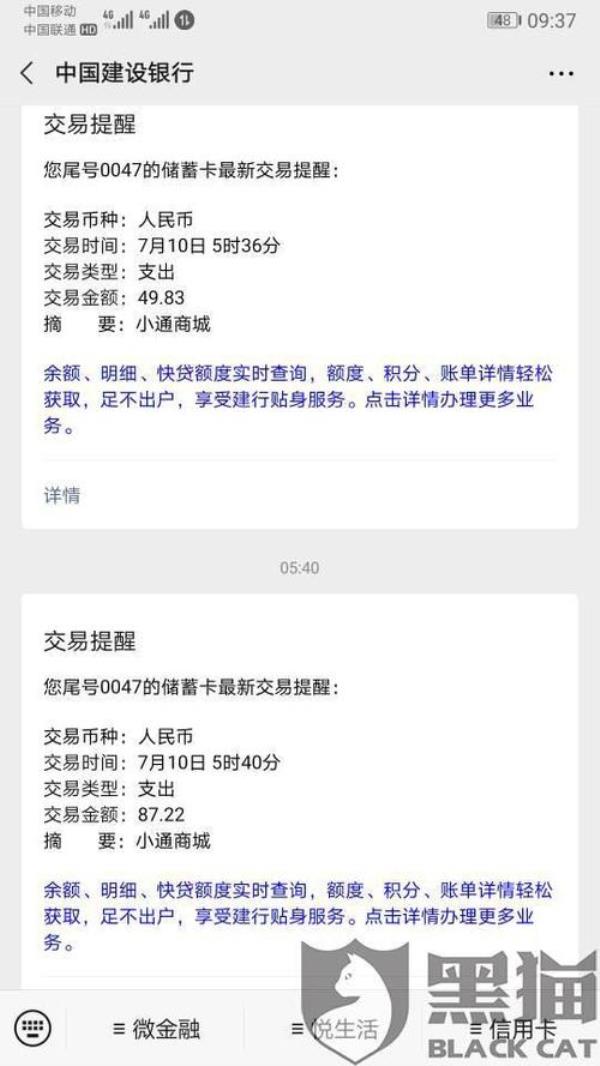
Task: Expand the 信用卡 menu
Action: click(511, 1028)
